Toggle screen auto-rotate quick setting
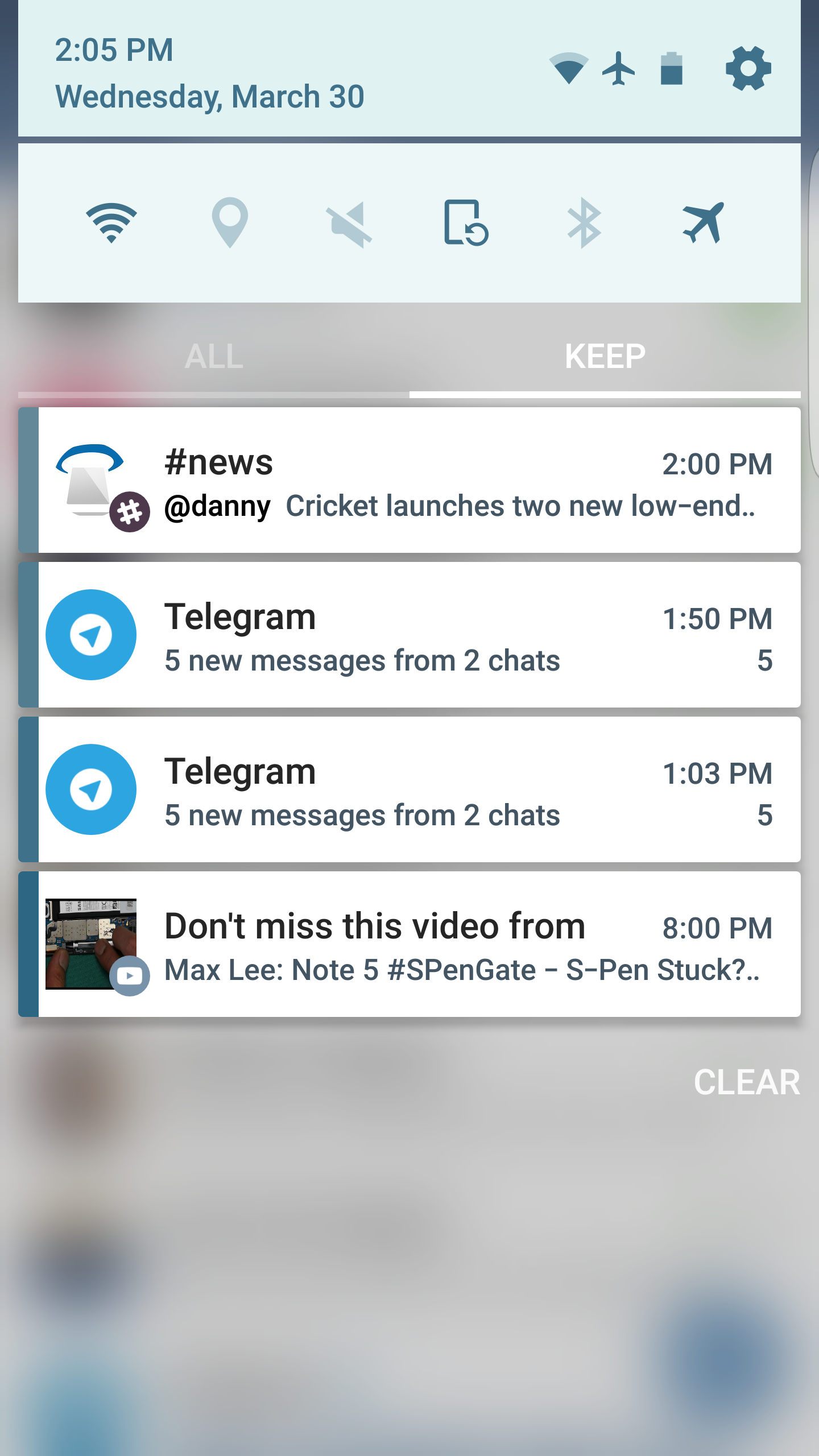Viewport: 819px width, 1456px height. pyautogui.click(x=466, y=223)
